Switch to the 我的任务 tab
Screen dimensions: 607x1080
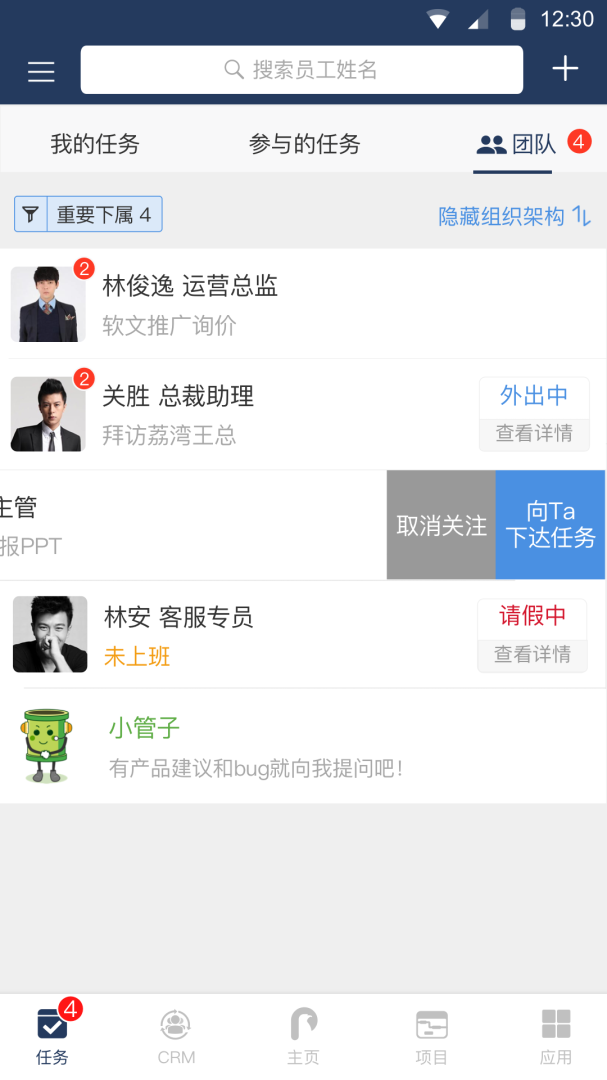coord(95,144)
